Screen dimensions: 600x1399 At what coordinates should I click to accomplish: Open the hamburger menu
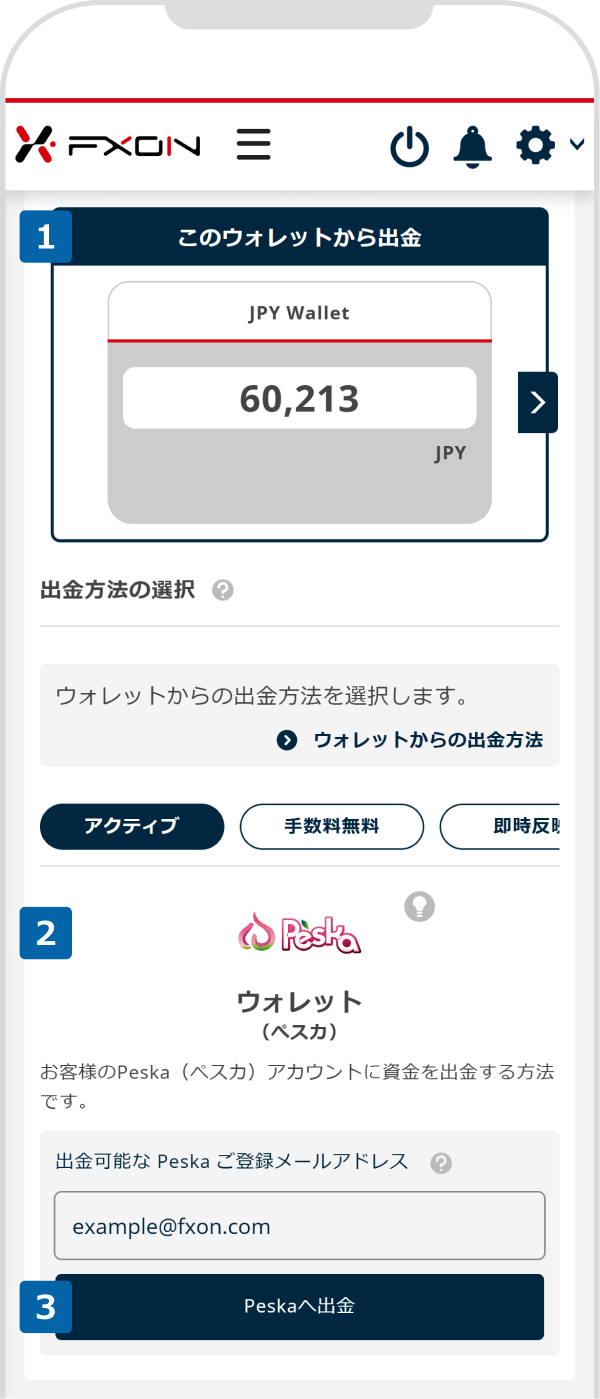click(254, 145)
